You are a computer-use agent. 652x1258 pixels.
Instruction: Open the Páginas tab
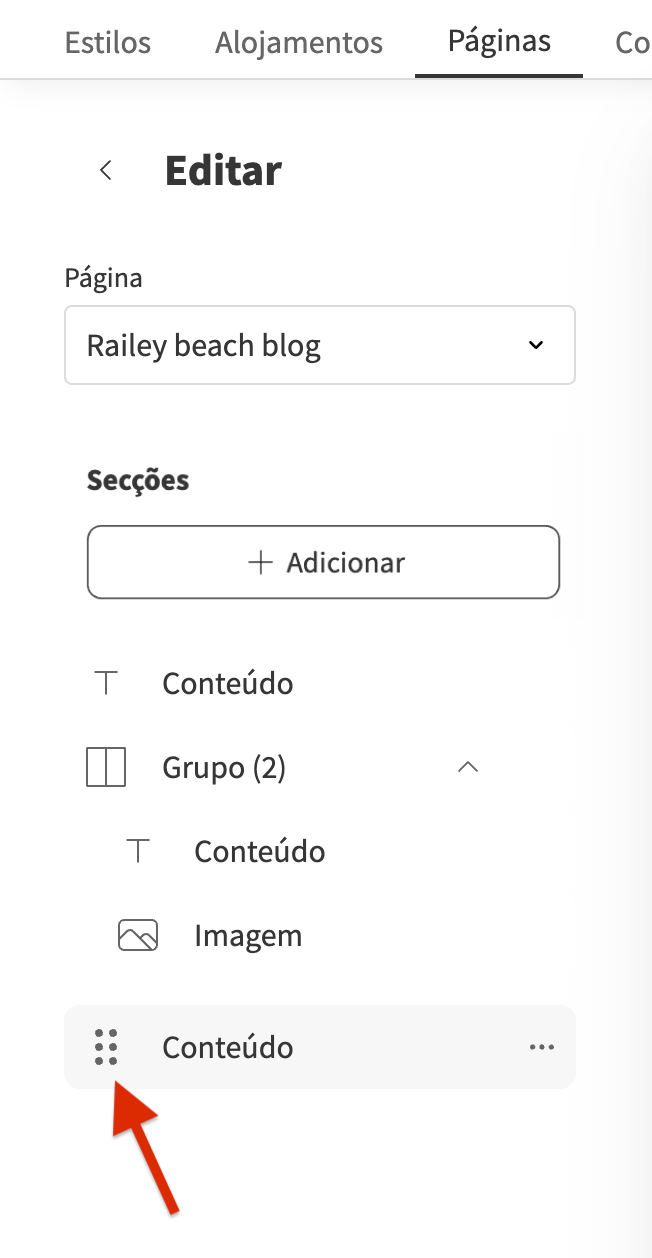[x=498, y=41]
